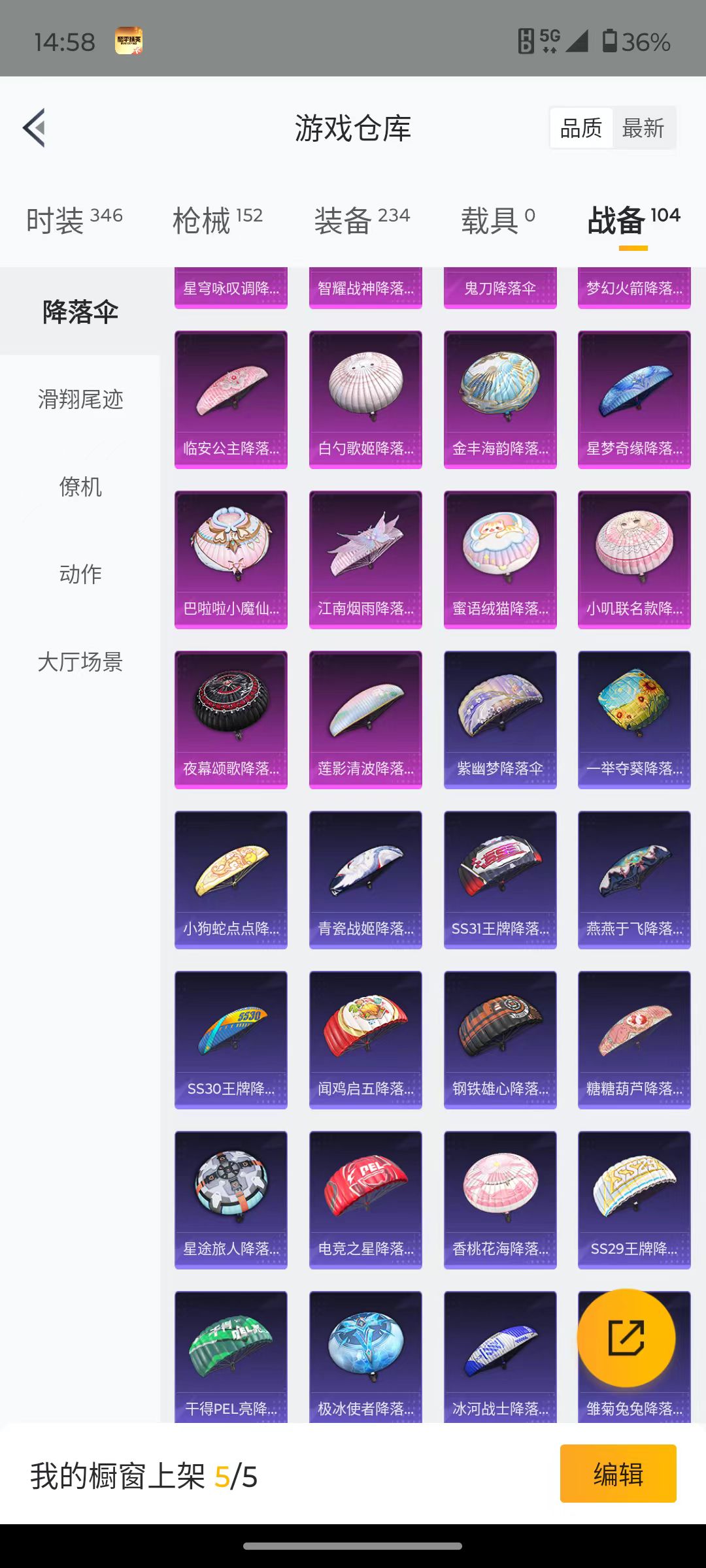Open the 夜幕颂歌 parachute item
This screenshot has height=1568, width=706.
(231, 719)
